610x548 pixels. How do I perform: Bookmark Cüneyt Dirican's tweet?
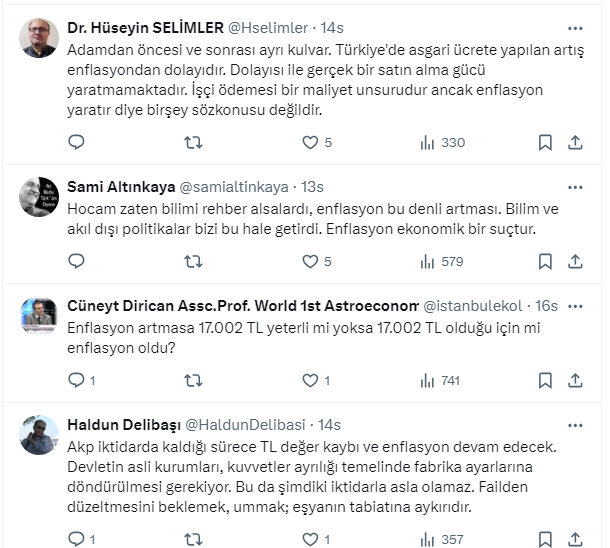coord(545,380)
